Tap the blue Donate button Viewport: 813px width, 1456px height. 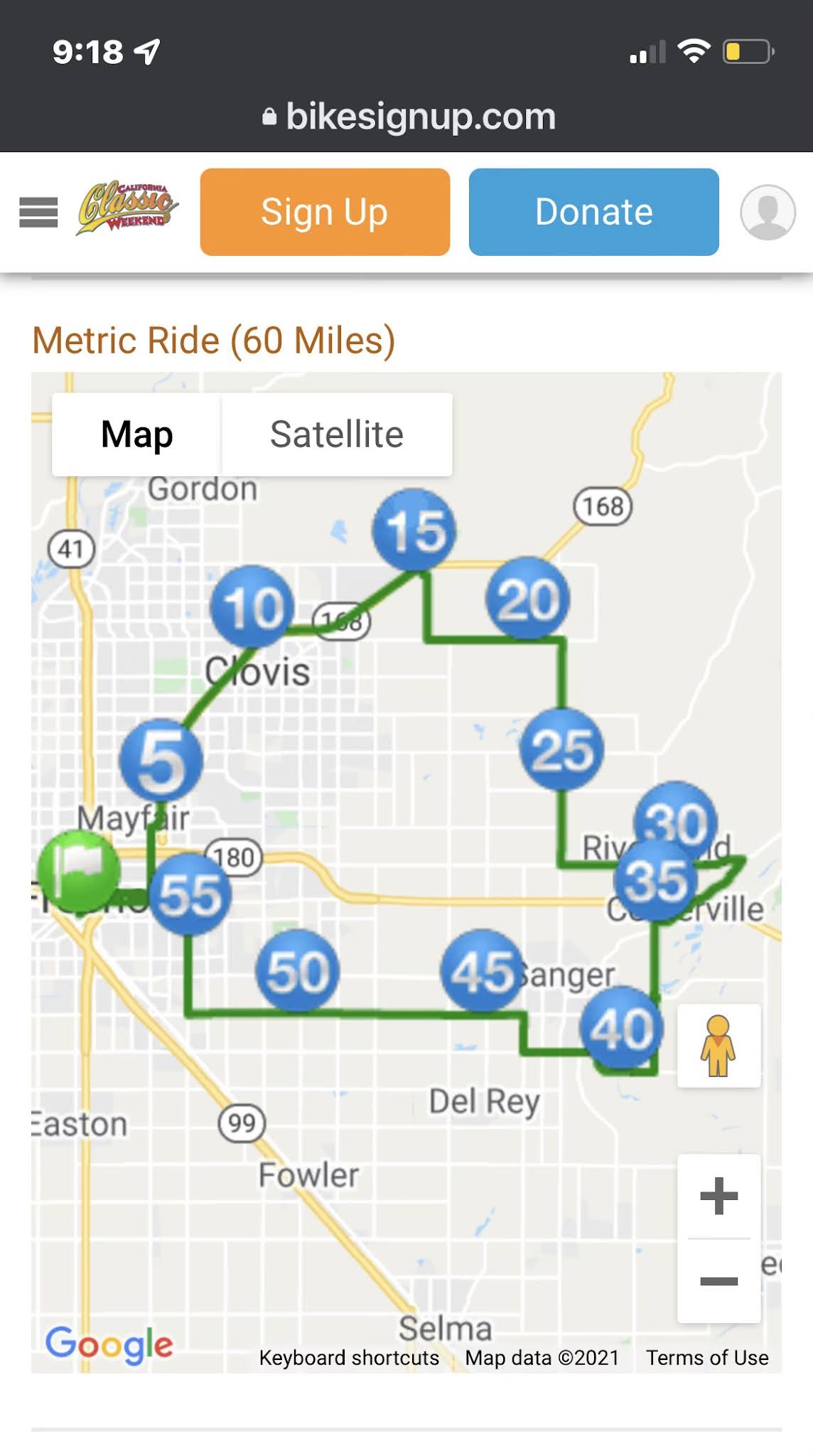(593, 212)
